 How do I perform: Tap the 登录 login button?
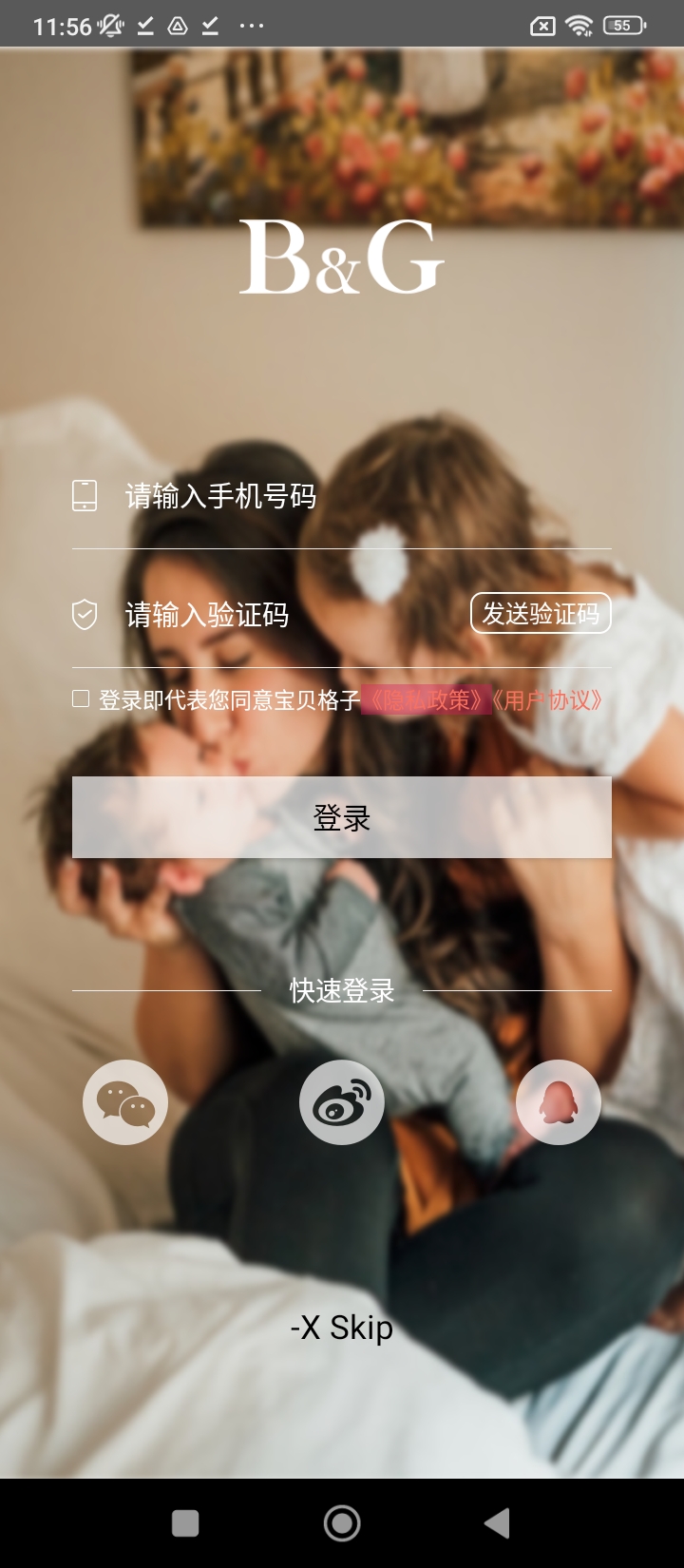tap(342, 817)
